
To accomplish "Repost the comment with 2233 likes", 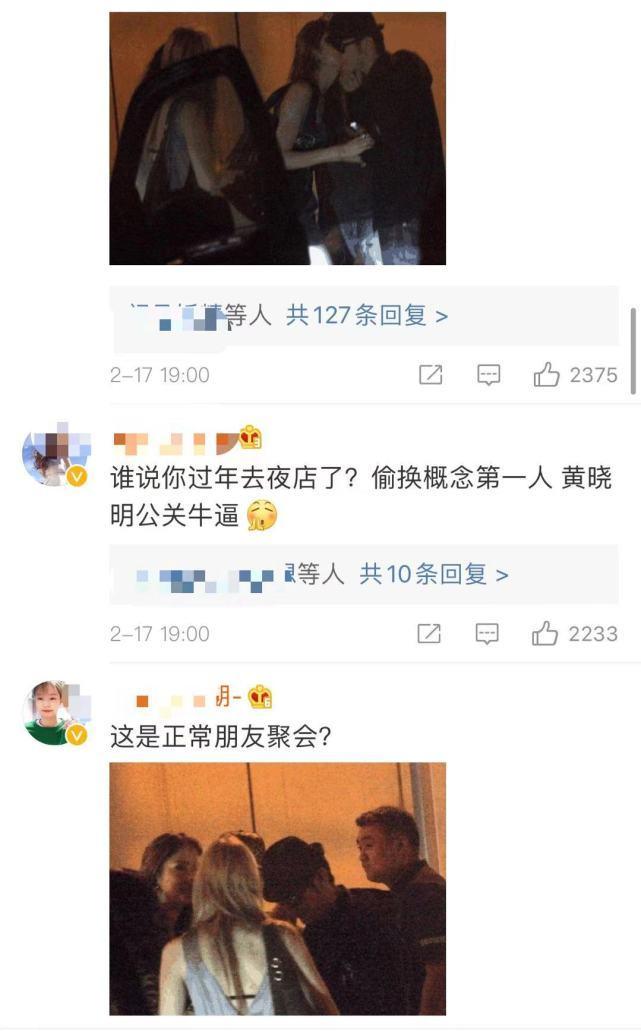I will point(429,633).
